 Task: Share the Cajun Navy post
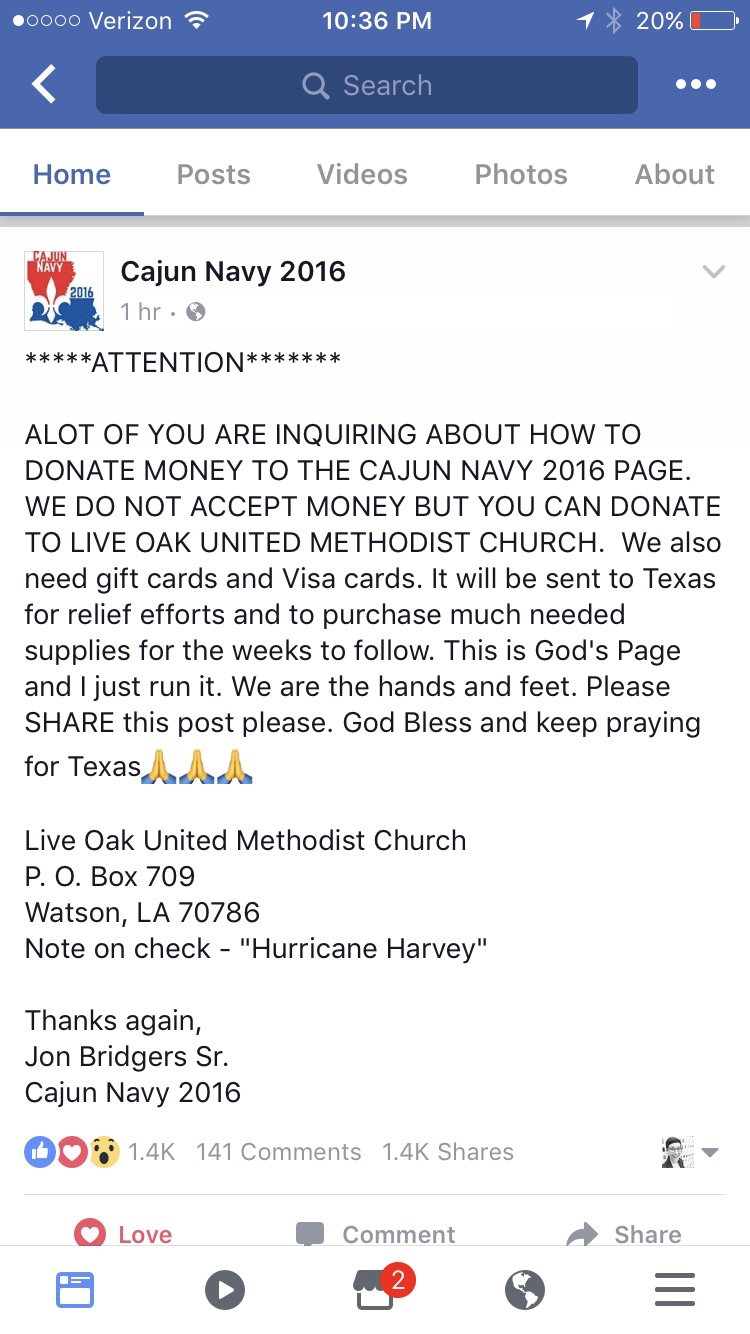624,1234
